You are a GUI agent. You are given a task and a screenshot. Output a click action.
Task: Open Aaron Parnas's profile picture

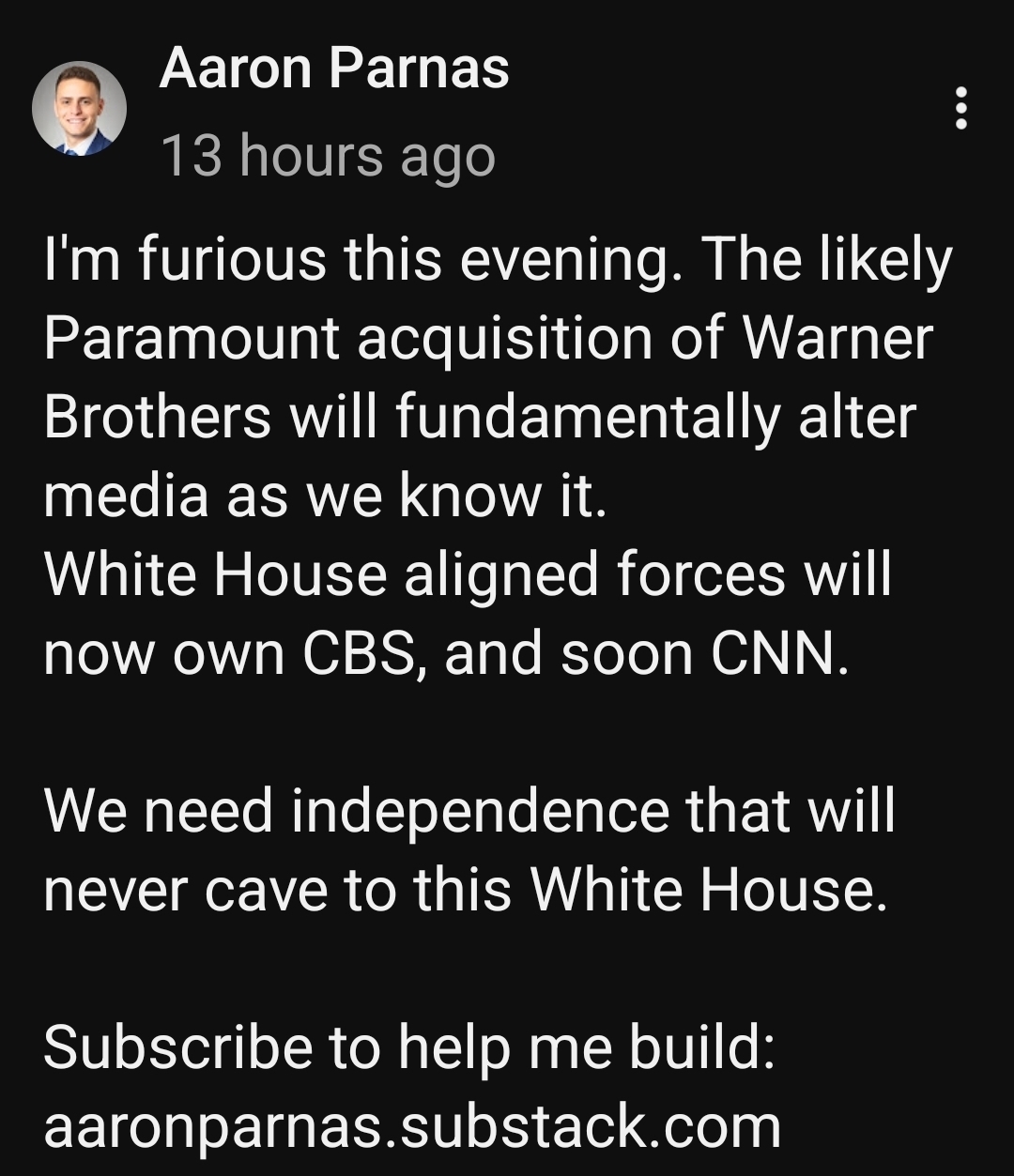[x=79, y=109]
